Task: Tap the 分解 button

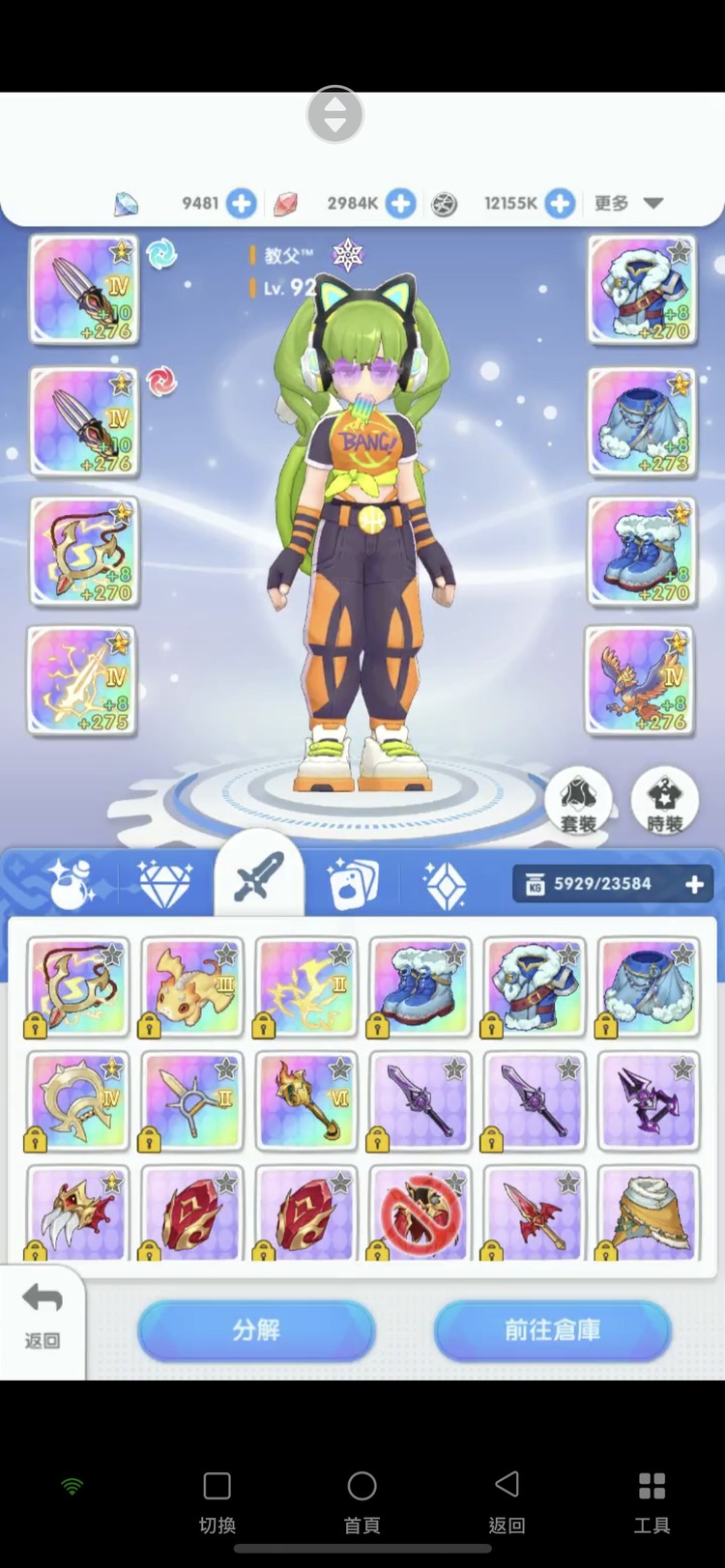Action: click(x=256, y=1330)
